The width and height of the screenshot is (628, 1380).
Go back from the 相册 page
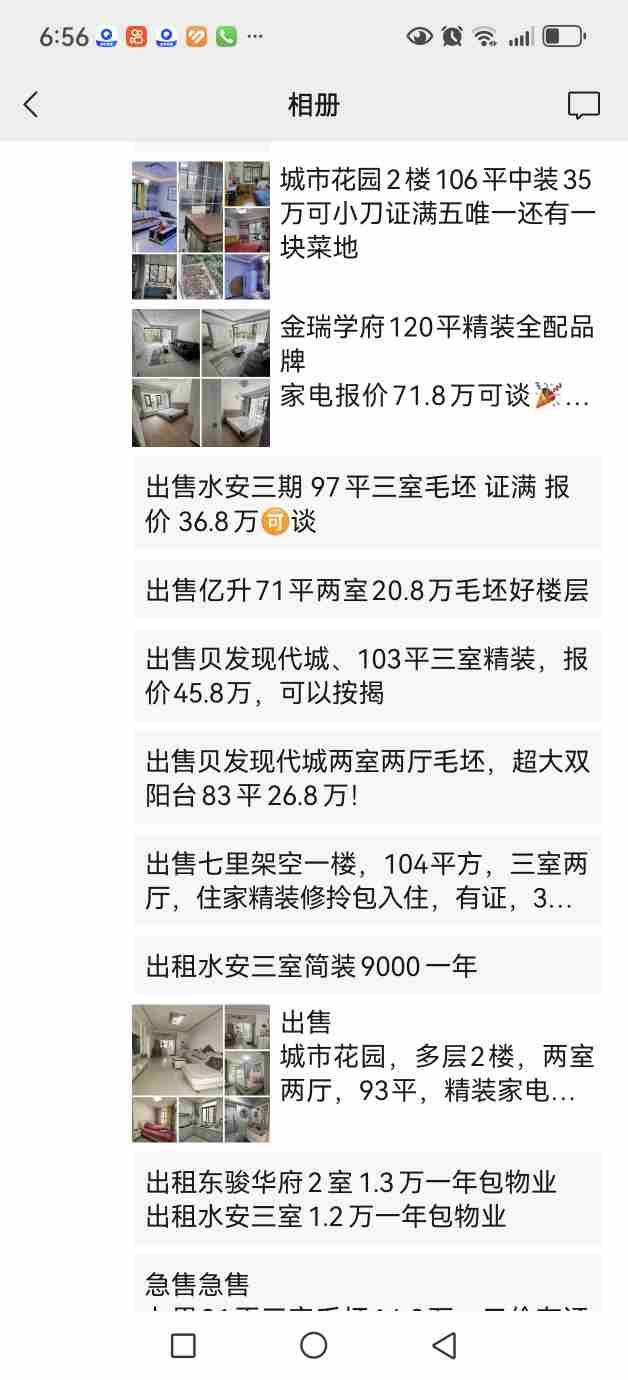click(31, 104)
